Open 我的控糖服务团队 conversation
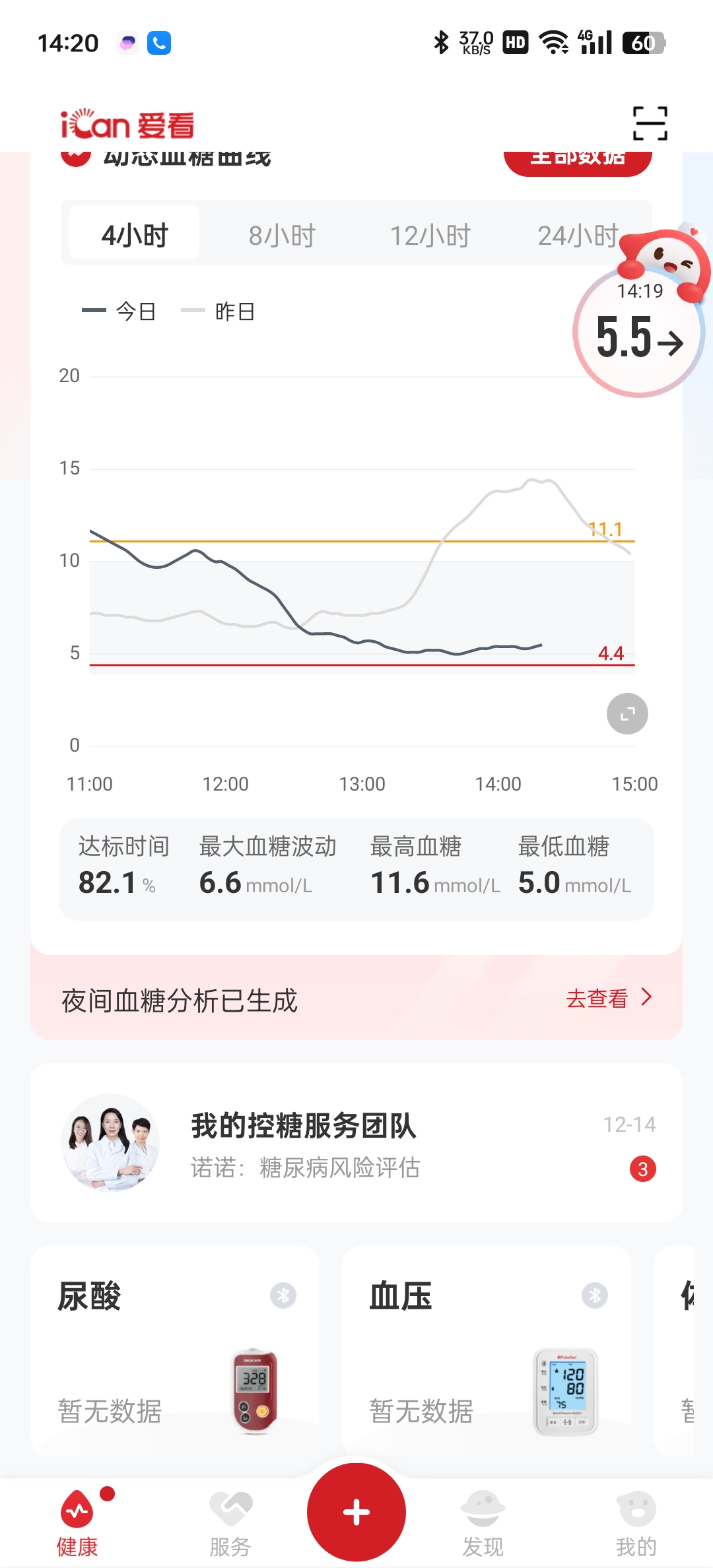Image resolution: width=713 pixels, height=1568 pixels. click(356, 1143)
